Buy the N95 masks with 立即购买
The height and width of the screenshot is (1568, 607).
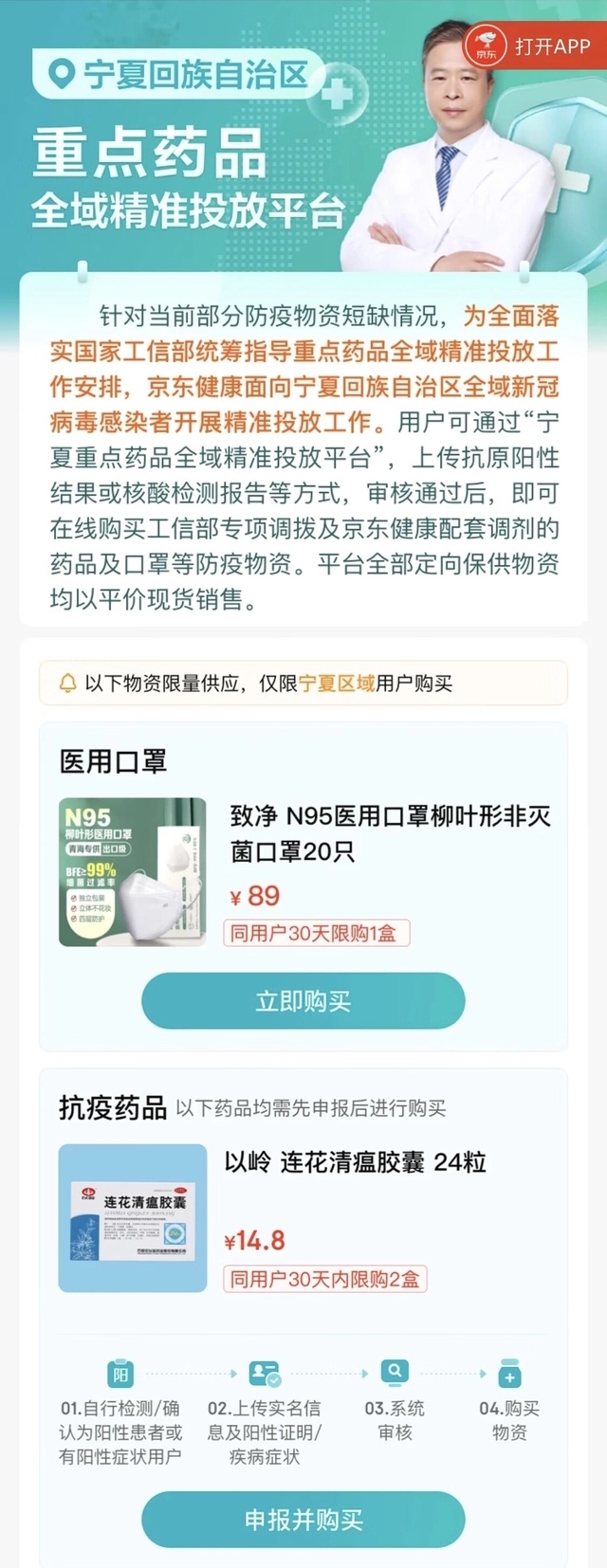coord(303,1000)
